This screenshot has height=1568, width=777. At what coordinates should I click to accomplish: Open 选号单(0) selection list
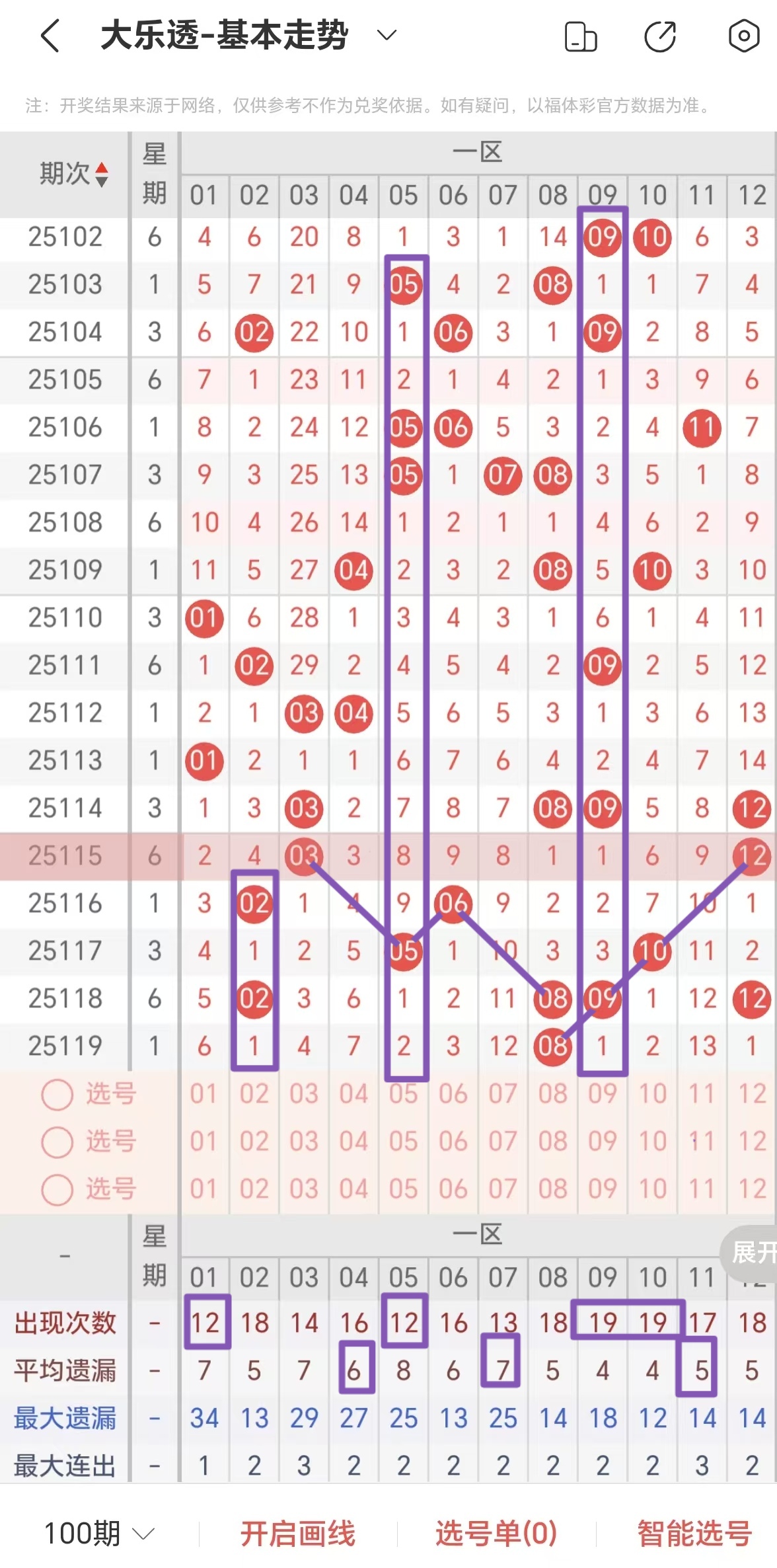point(496,1534)
